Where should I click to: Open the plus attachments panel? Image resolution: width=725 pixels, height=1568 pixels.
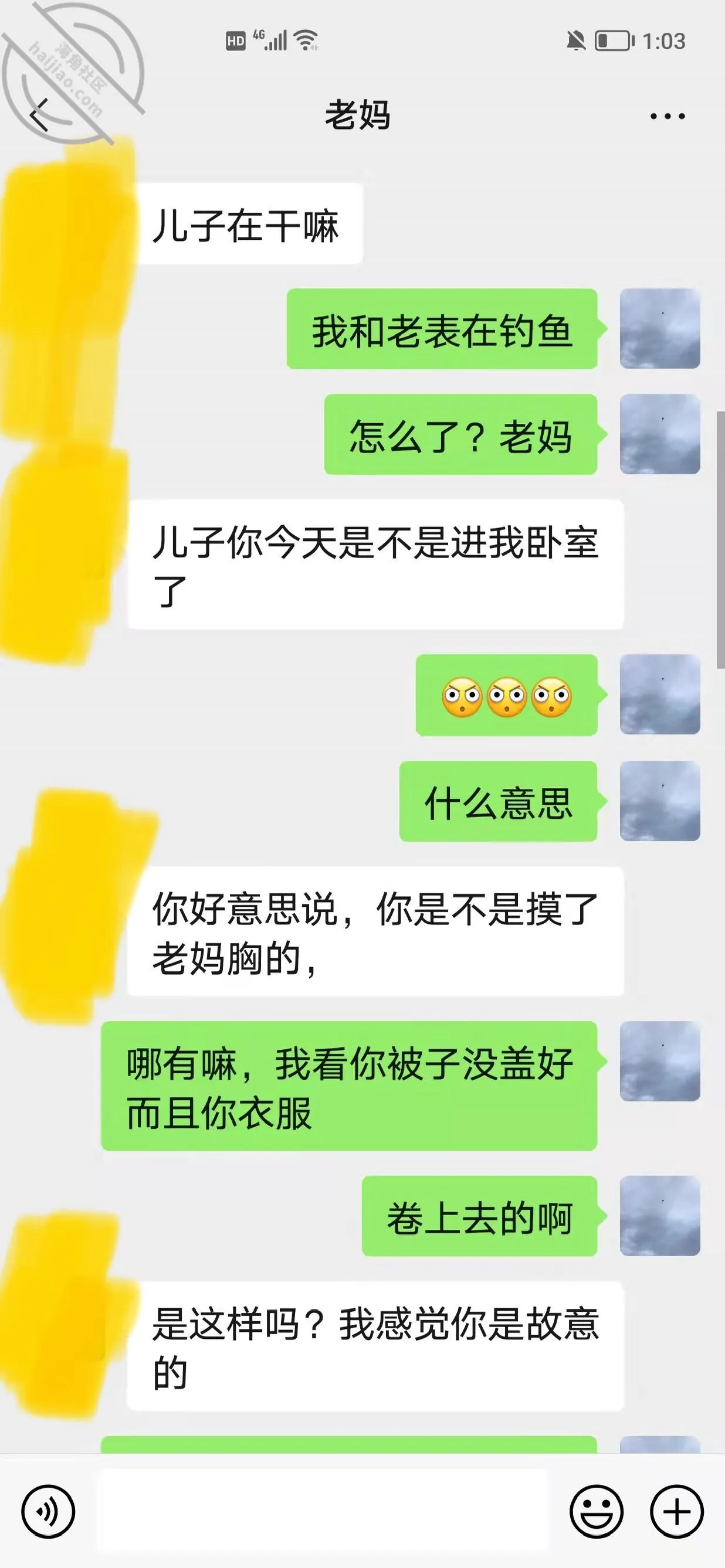pos(677,1511)
